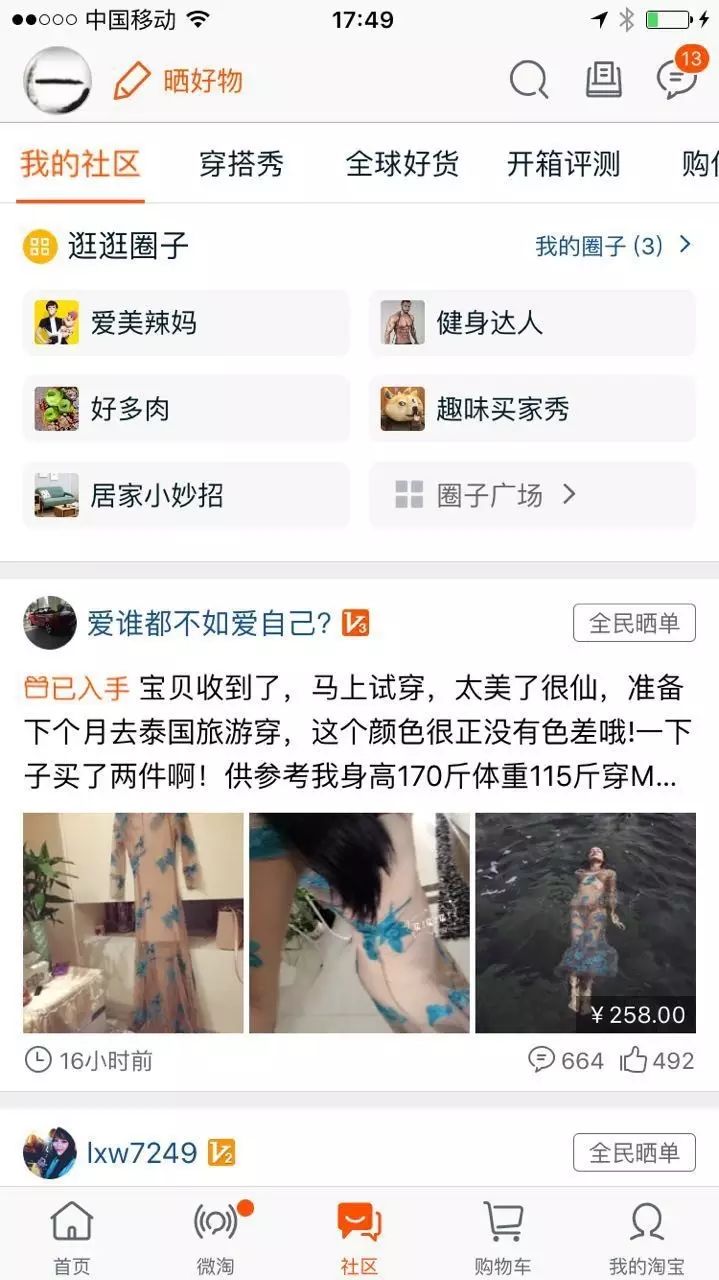The height and width of the screenshot is (1280, 719).
Task: Open the 爱美辣妈 circle
Action: click(186, 323)
